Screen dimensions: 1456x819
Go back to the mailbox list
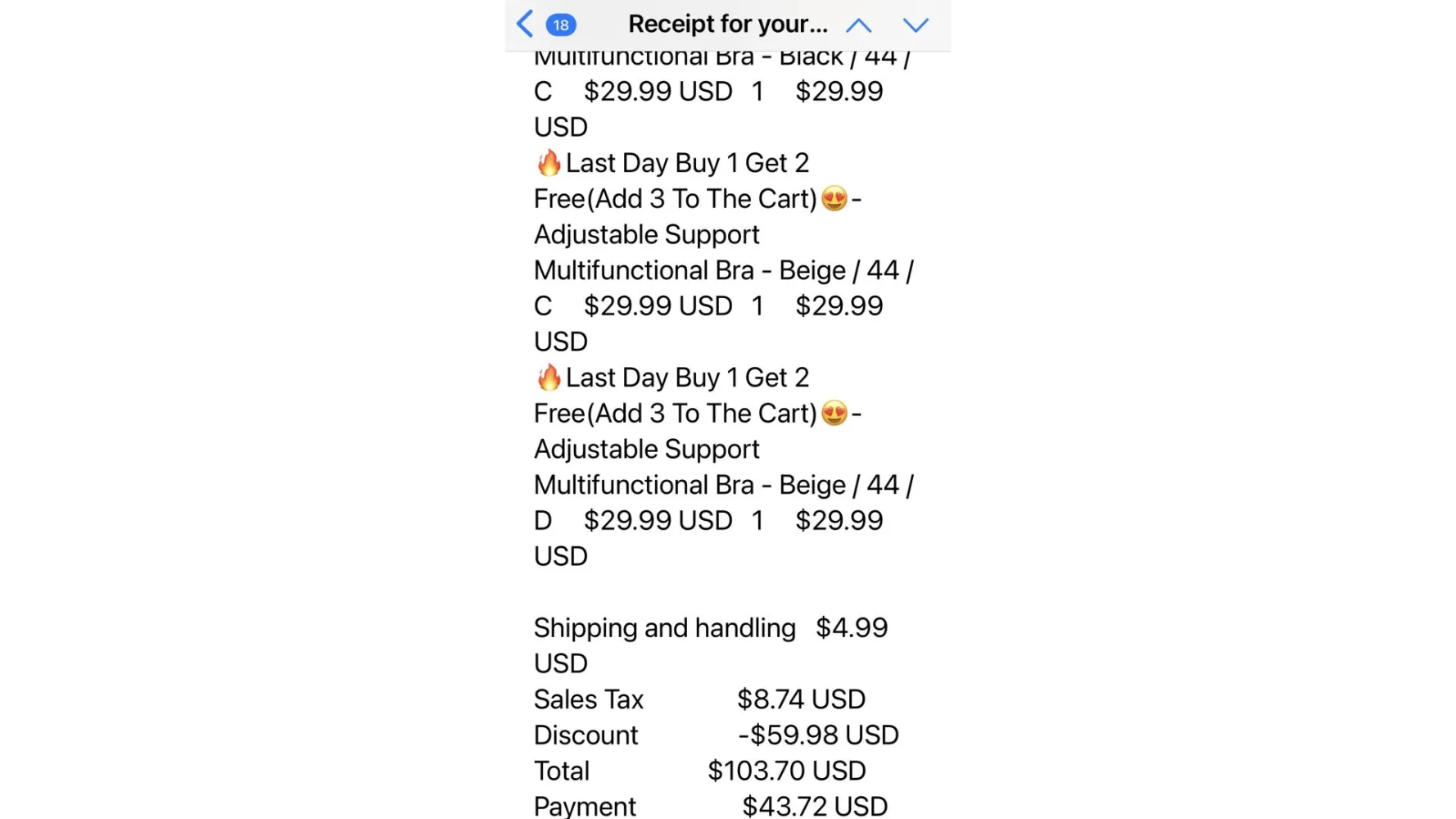(x=527, y=25)
